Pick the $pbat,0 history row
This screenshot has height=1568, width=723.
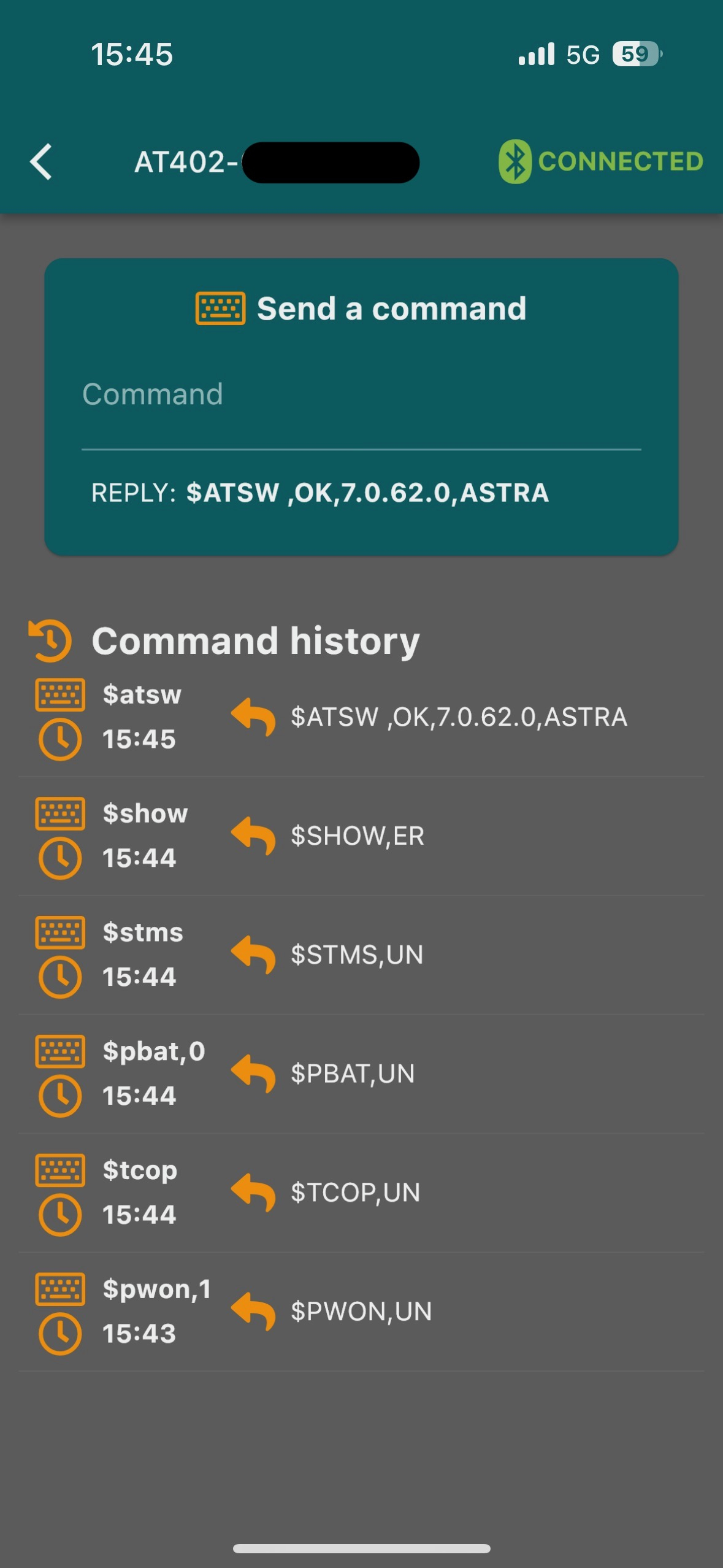(153, 1052)
